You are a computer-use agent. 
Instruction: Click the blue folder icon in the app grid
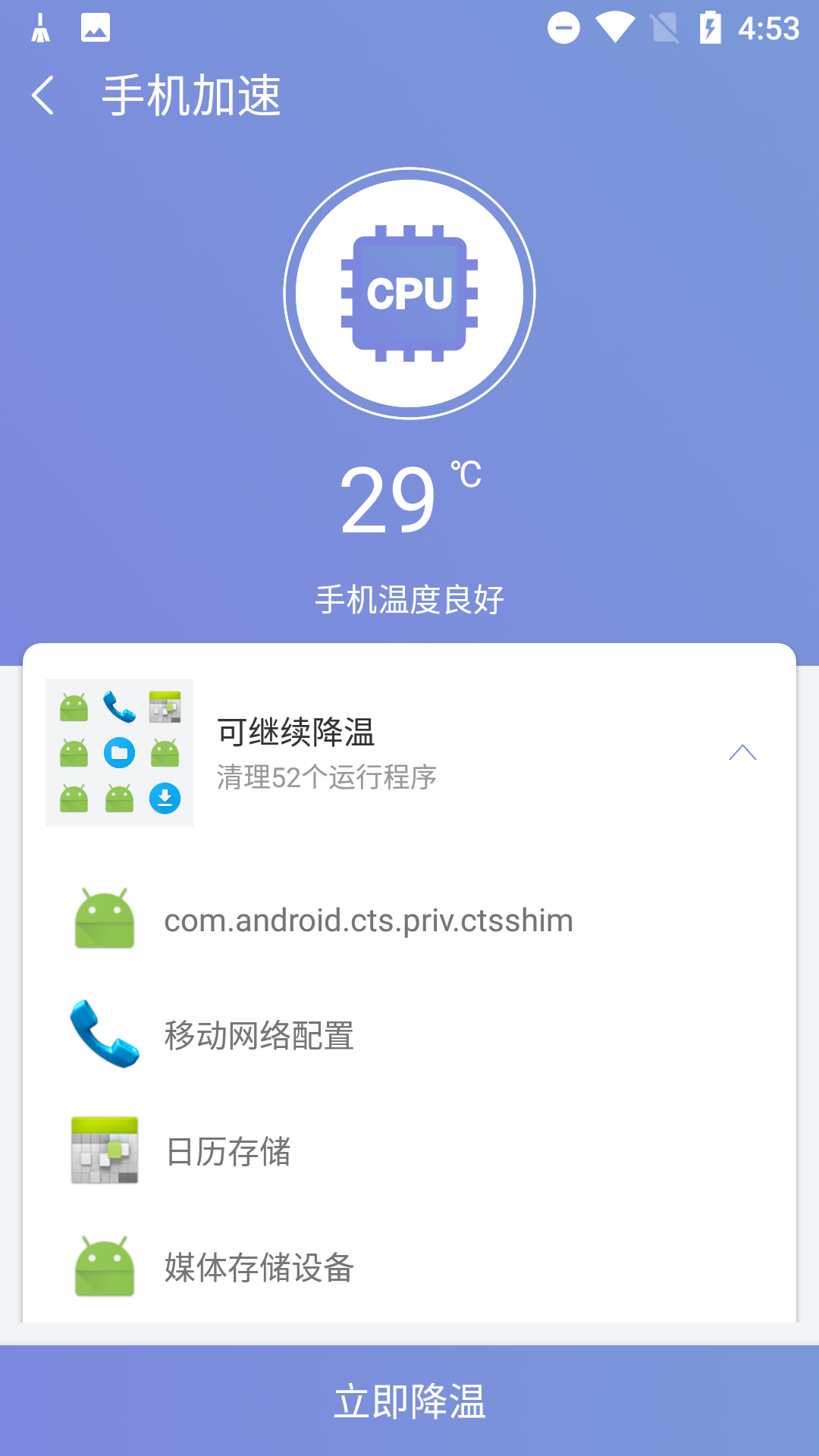pos(119,752)
